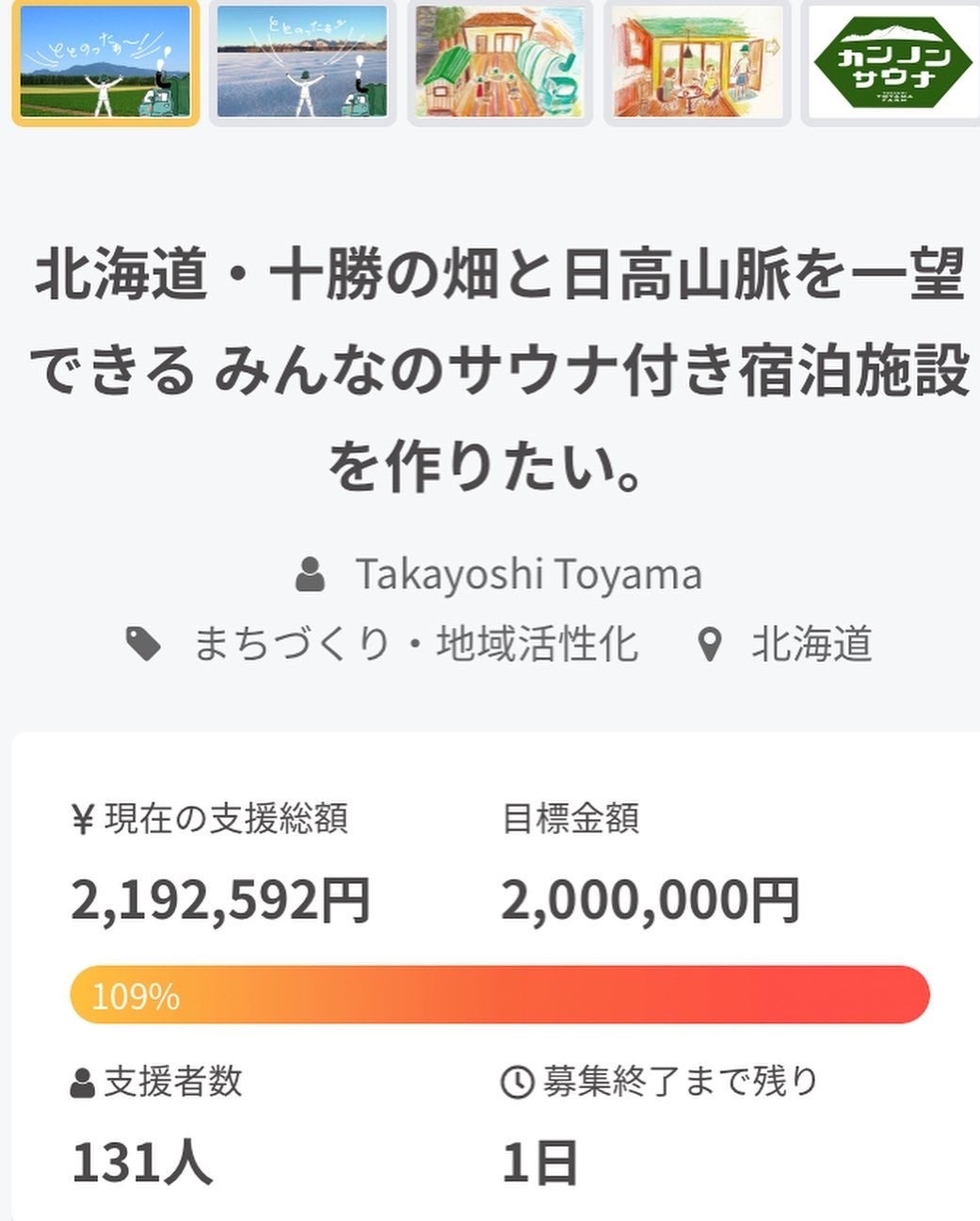Open the 北海道 location link
980x1221 pixels.
click(x=811, y=645)
